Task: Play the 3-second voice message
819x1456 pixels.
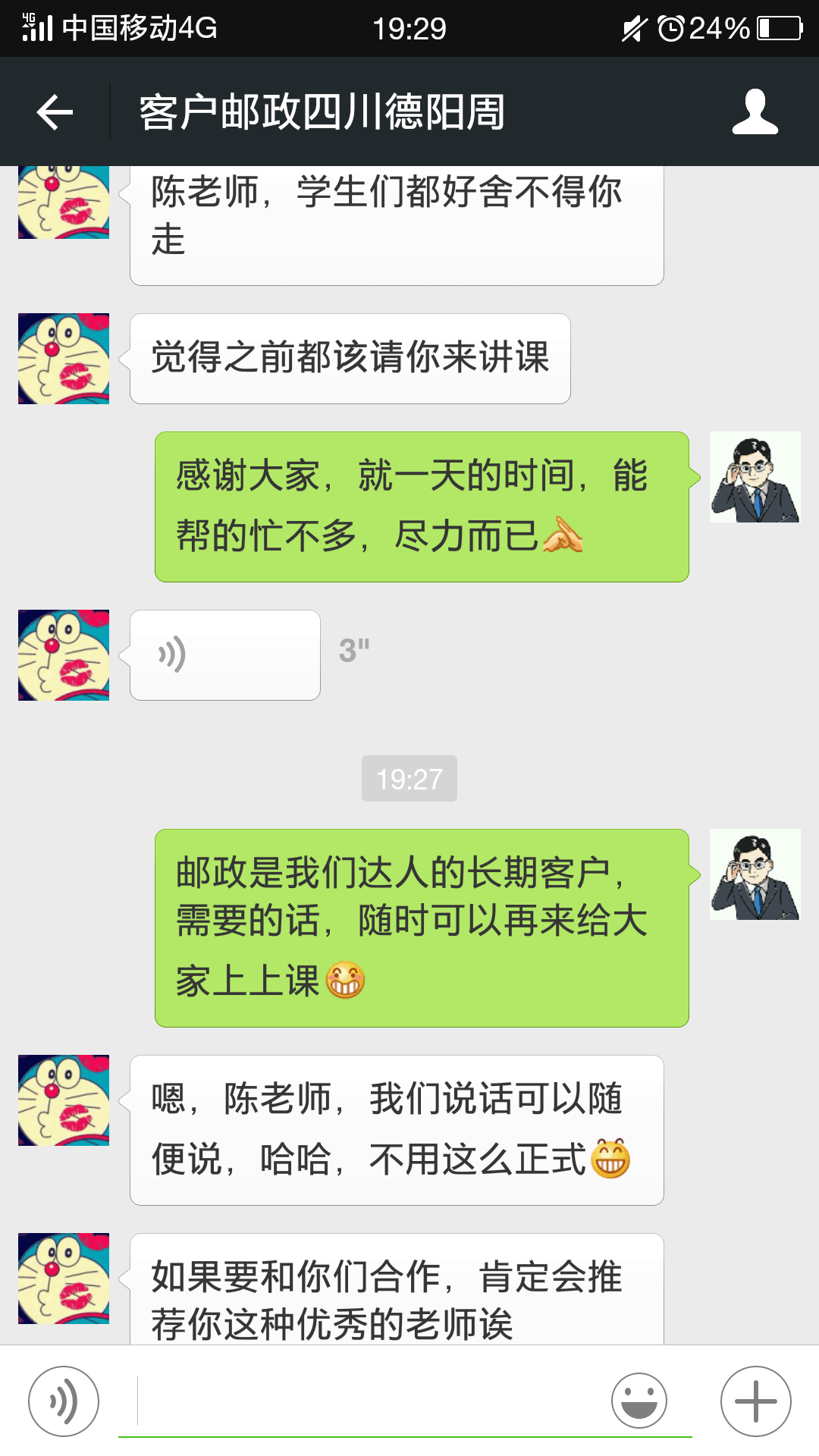Action: pyautogui.click(x=224, y=655)
